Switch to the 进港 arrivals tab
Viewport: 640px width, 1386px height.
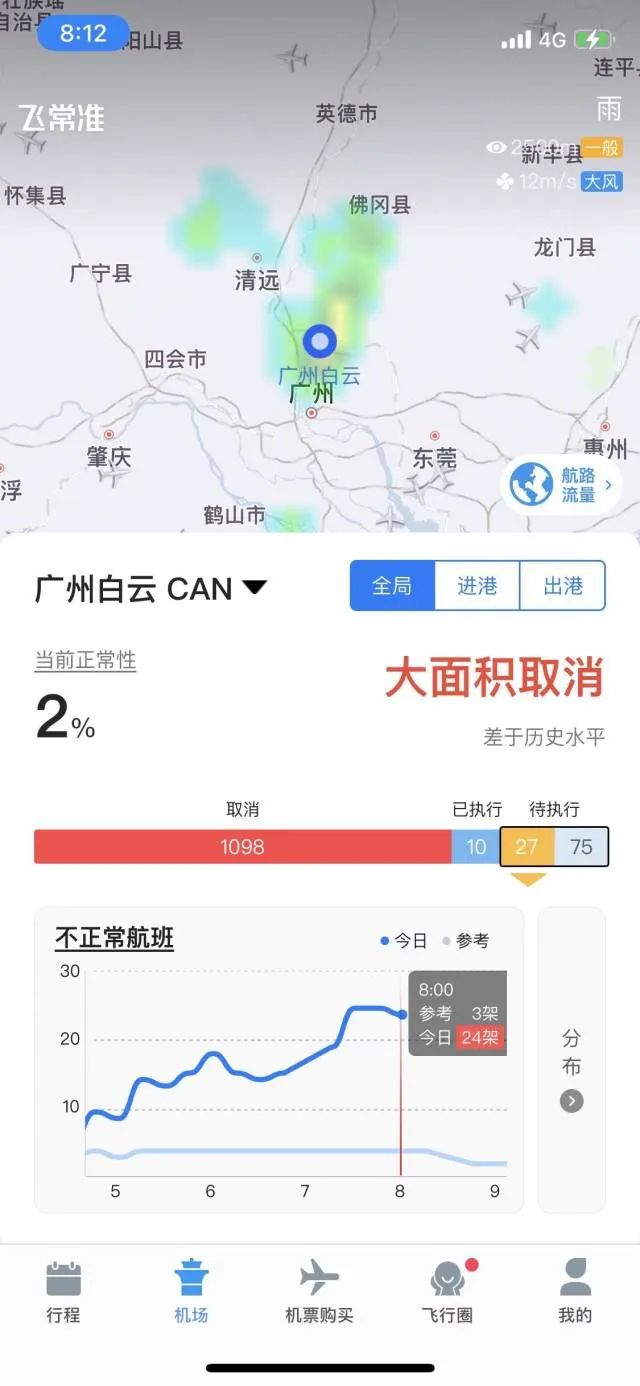pos(477,586)
